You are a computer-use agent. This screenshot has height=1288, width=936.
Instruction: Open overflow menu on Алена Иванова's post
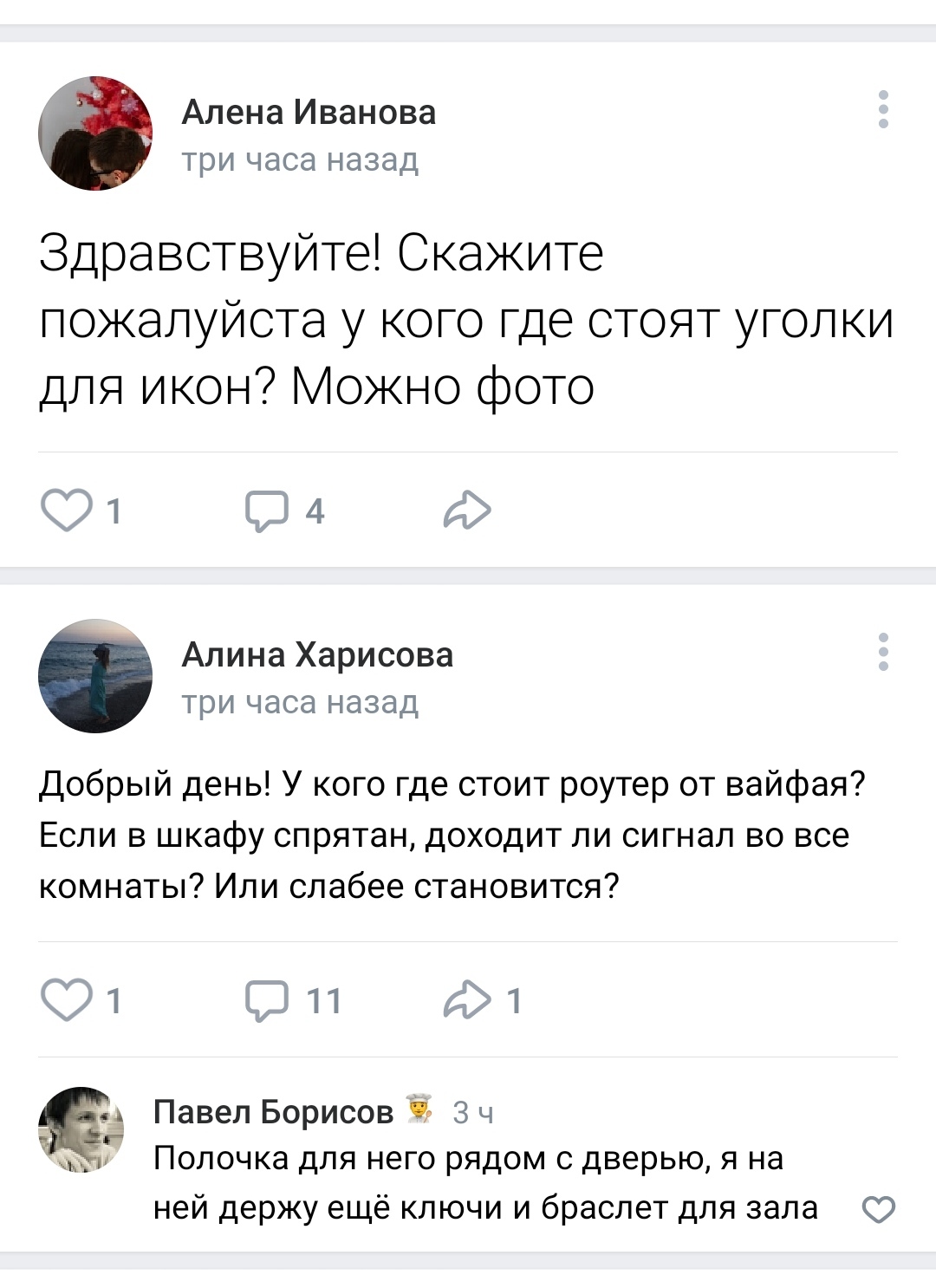(883, 110)
